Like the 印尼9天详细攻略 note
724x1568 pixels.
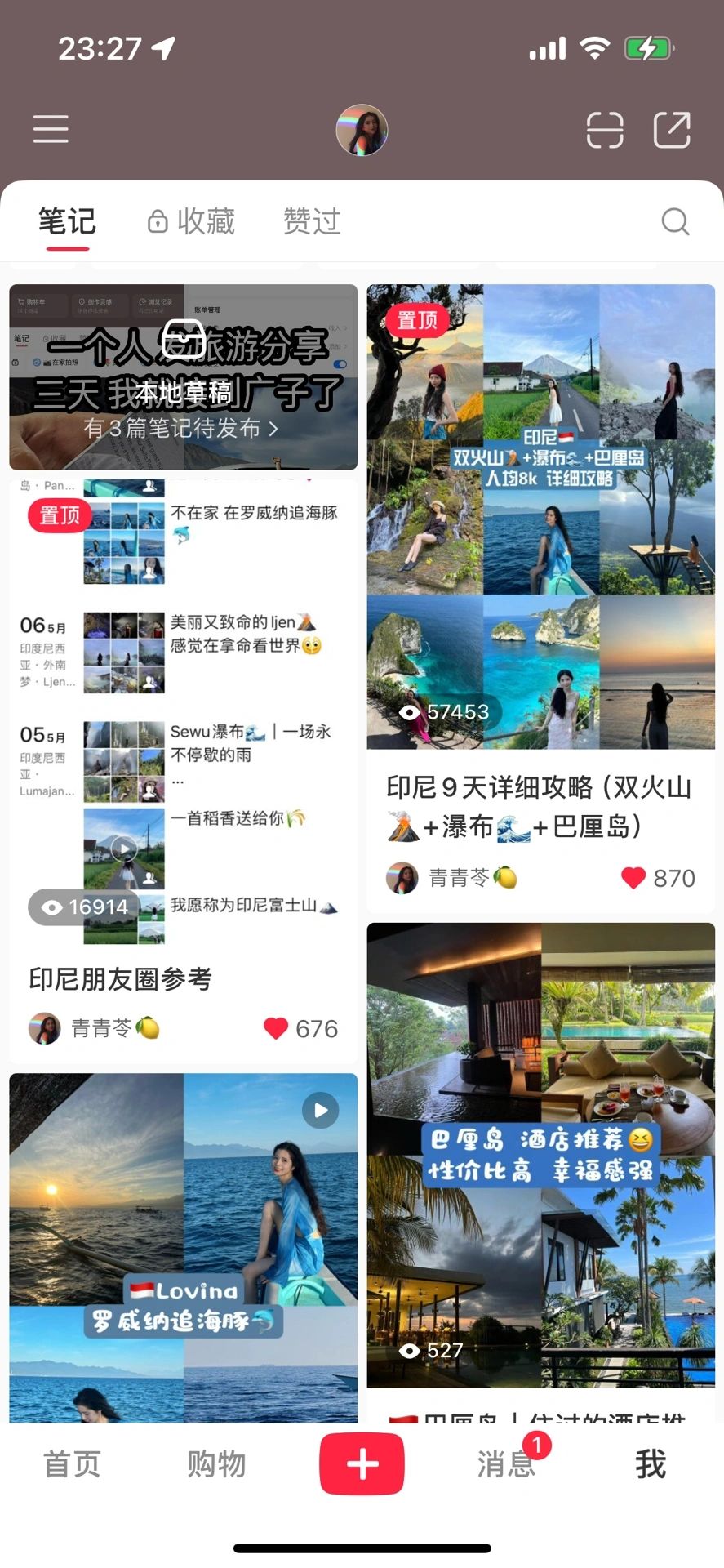point(633,878)
